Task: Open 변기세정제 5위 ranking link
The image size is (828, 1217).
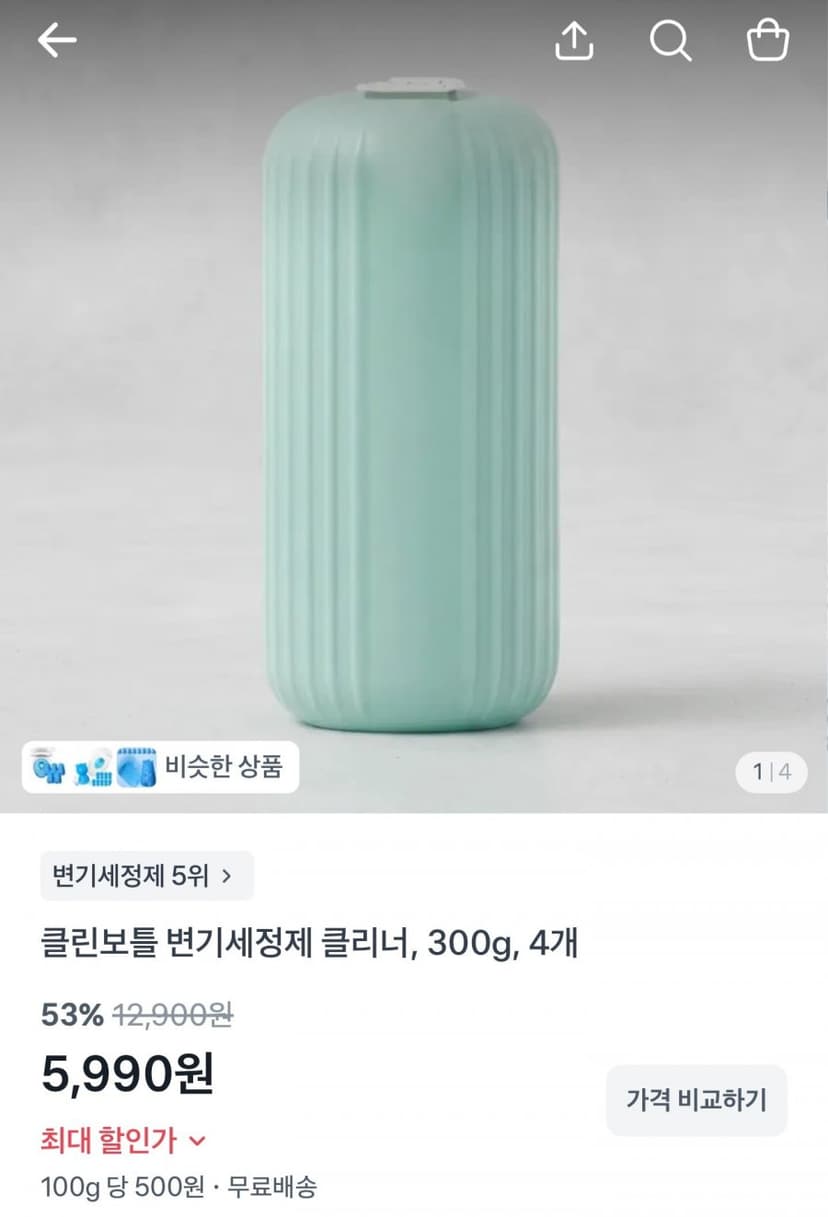Action: [147, 876]
